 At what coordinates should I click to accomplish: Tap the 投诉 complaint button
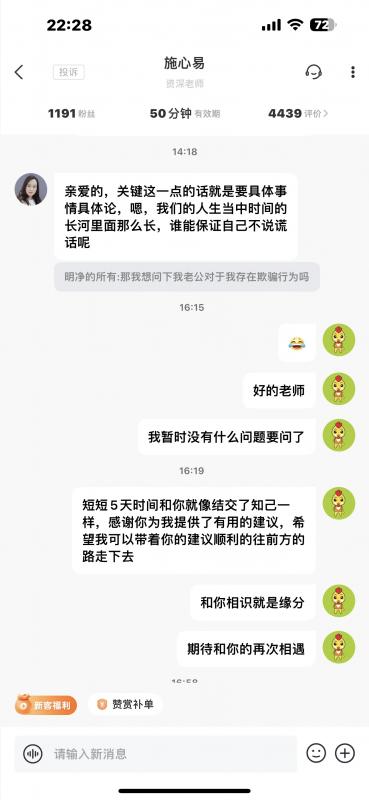69,72
